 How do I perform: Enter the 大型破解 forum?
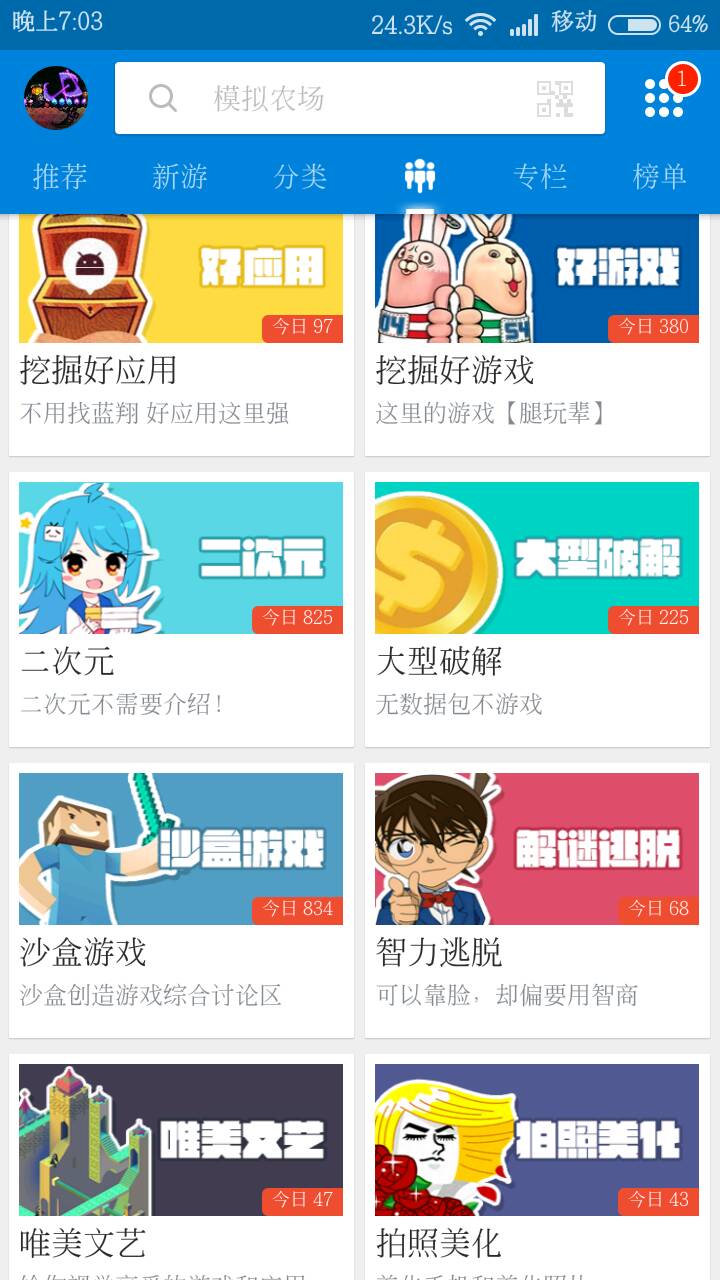click(537, 608)
